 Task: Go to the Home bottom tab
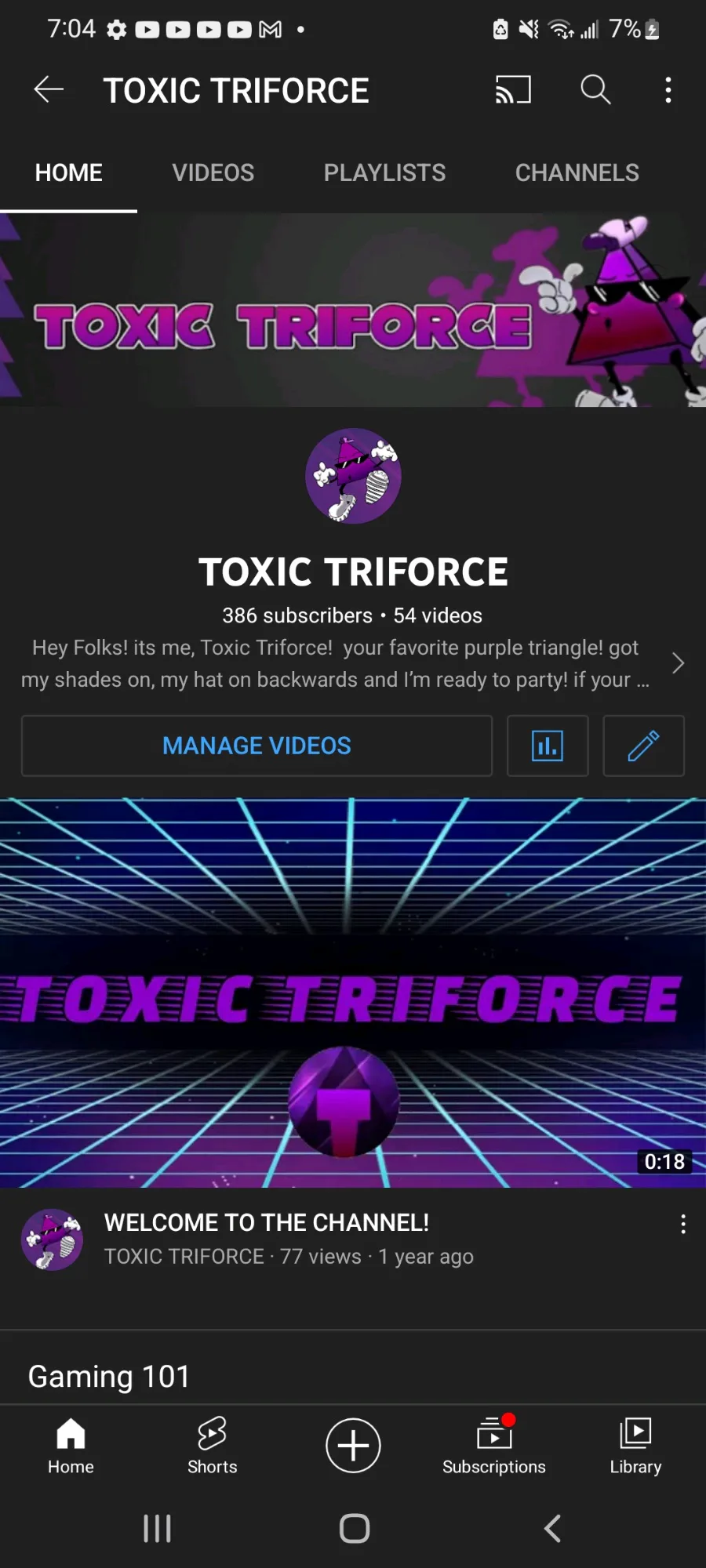pos(71,1446)
